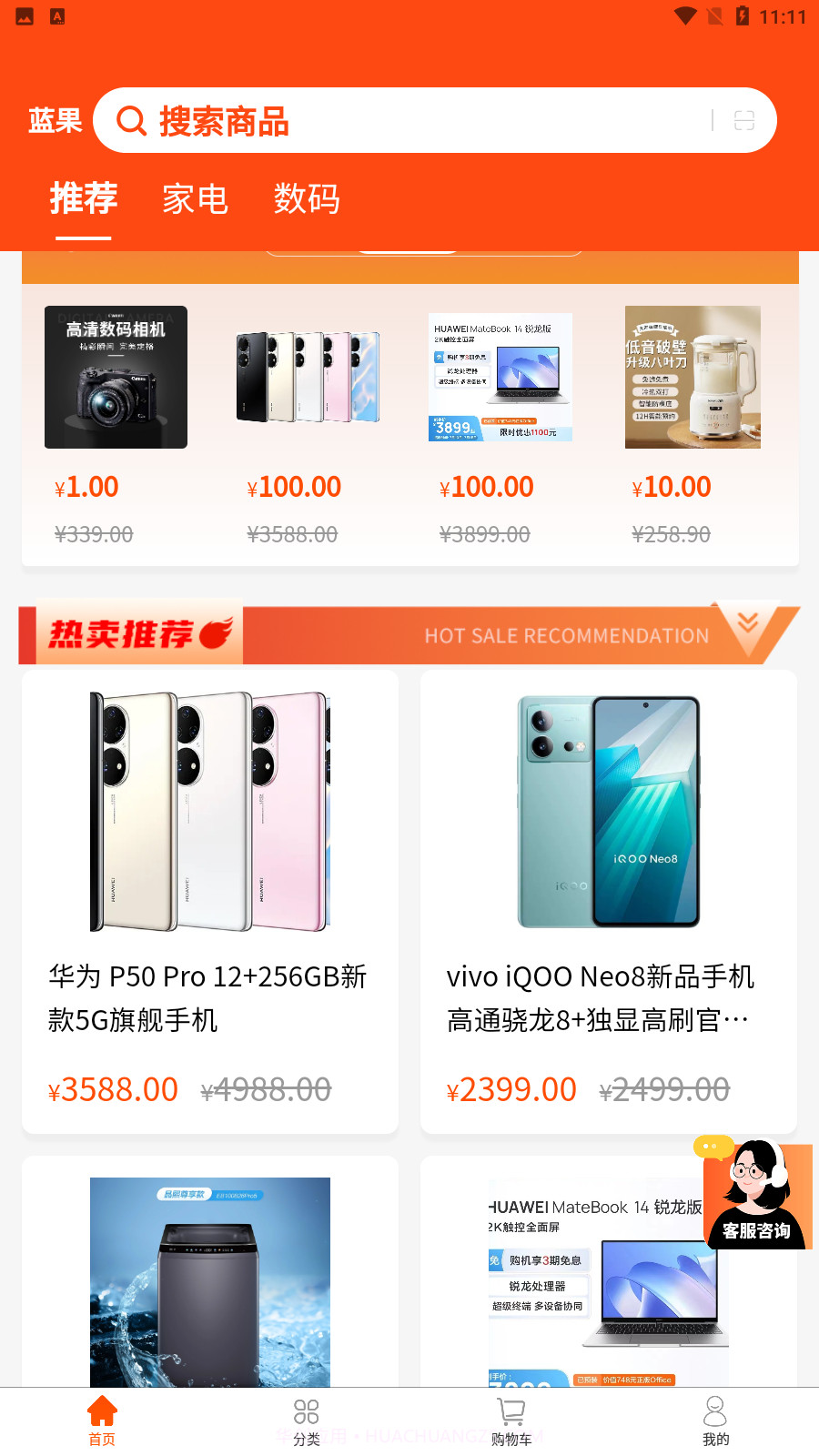Switch to the 数码 tab
The height and width of the screenshot is (1456, 819).
308,199
